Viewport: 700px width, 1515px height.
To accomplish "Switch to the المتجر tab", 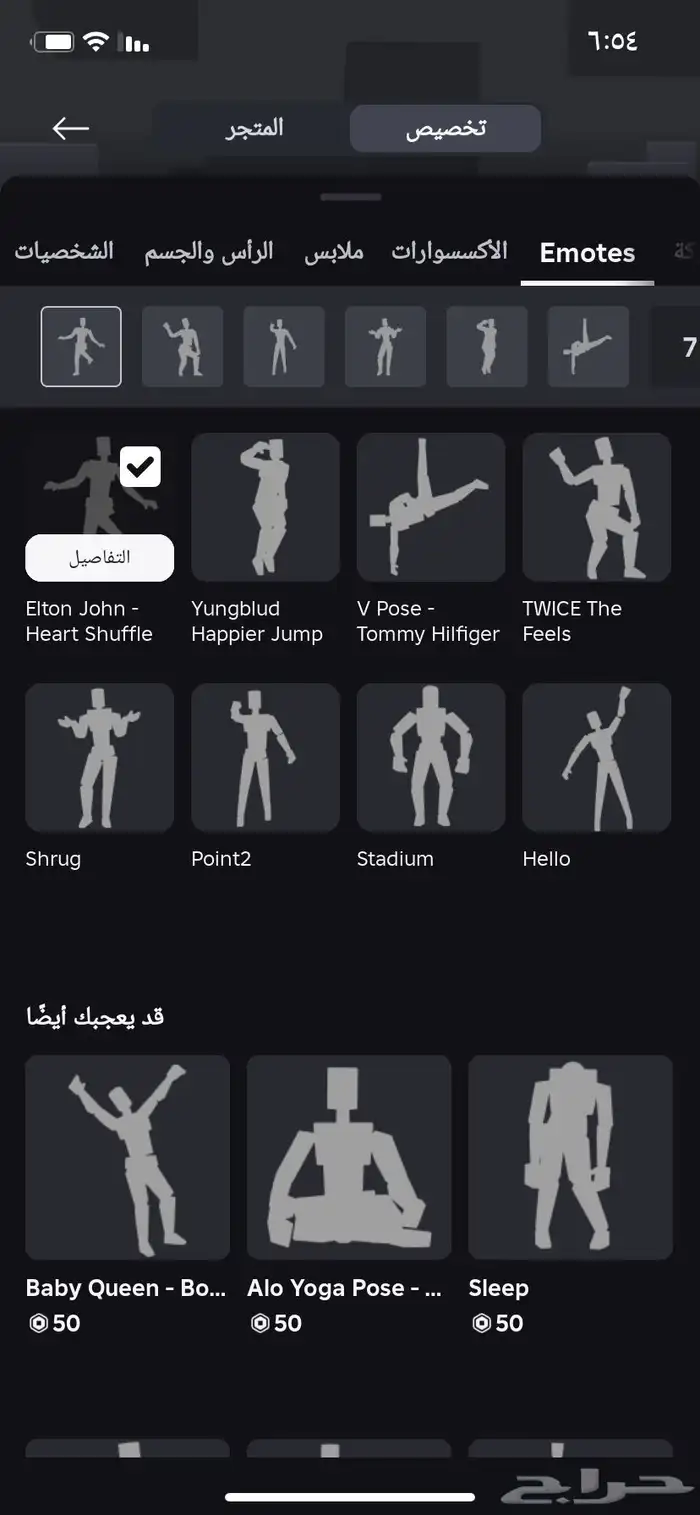I will (254, 129).
